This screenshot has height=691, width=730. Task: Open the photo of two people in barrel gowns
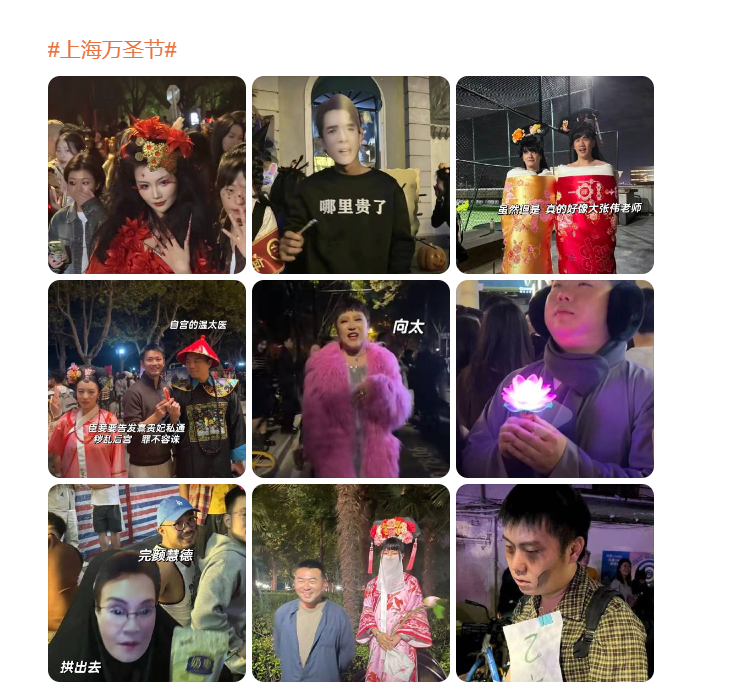pyautogui.click(x=555, y=175)
